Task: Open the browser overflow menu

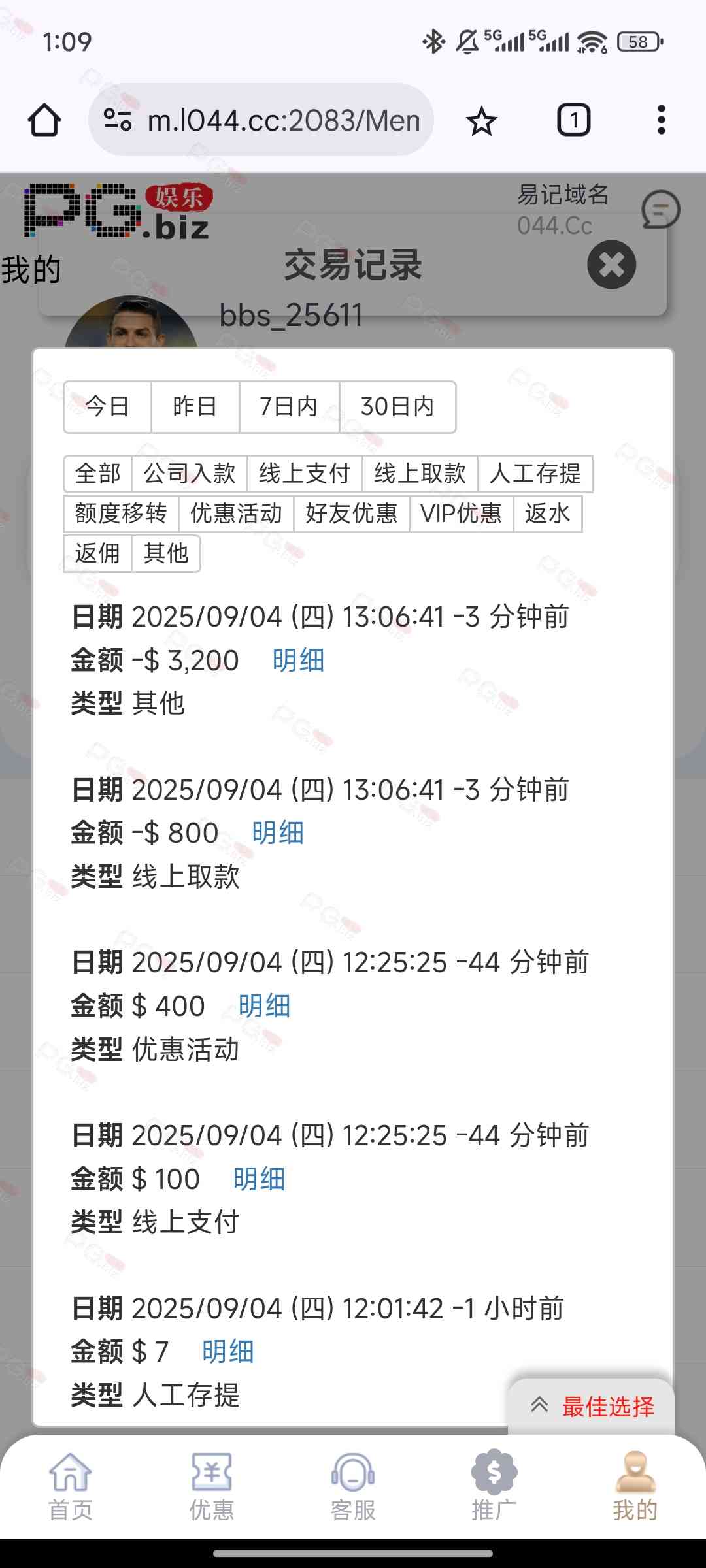Action: tap(662, 120)
